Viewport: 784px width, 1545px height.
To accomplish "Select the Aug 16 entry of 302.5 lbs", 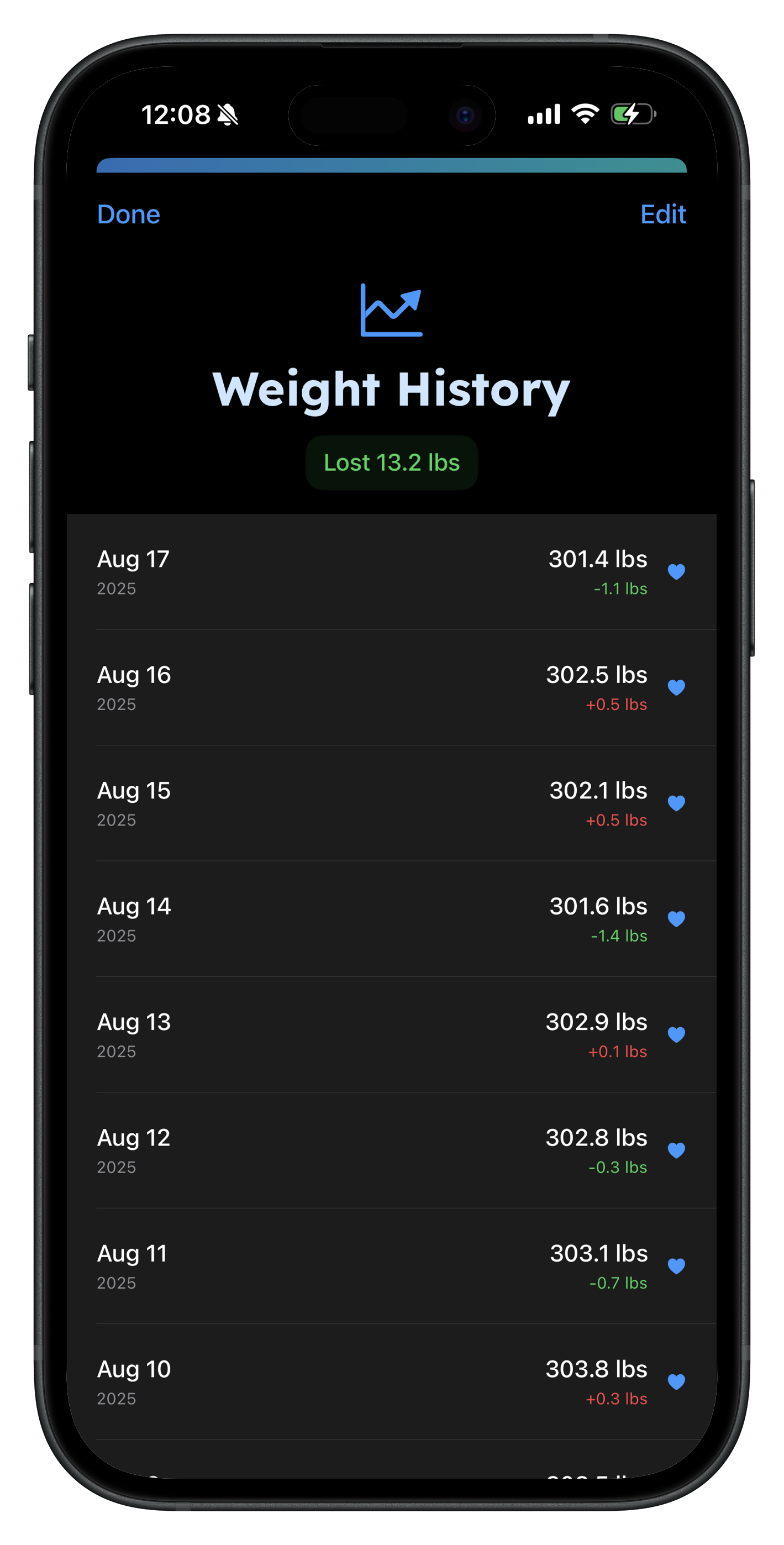I will 391,687.
